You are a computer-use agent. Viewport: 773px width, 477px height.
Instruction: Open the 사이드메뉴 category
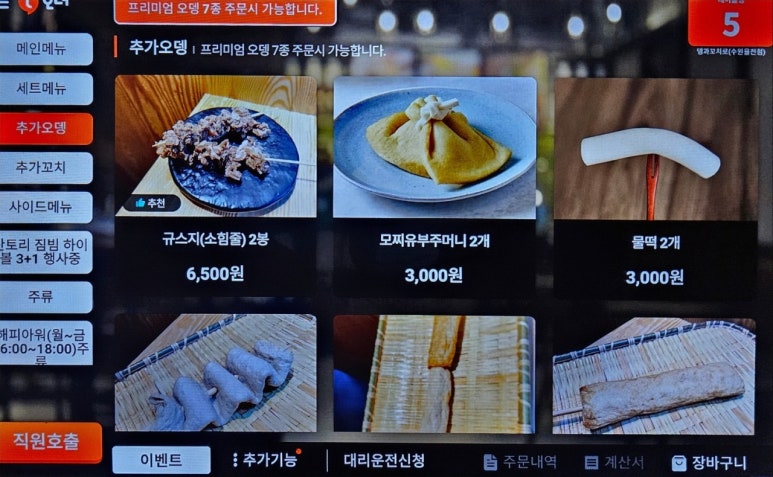(46, 207)
